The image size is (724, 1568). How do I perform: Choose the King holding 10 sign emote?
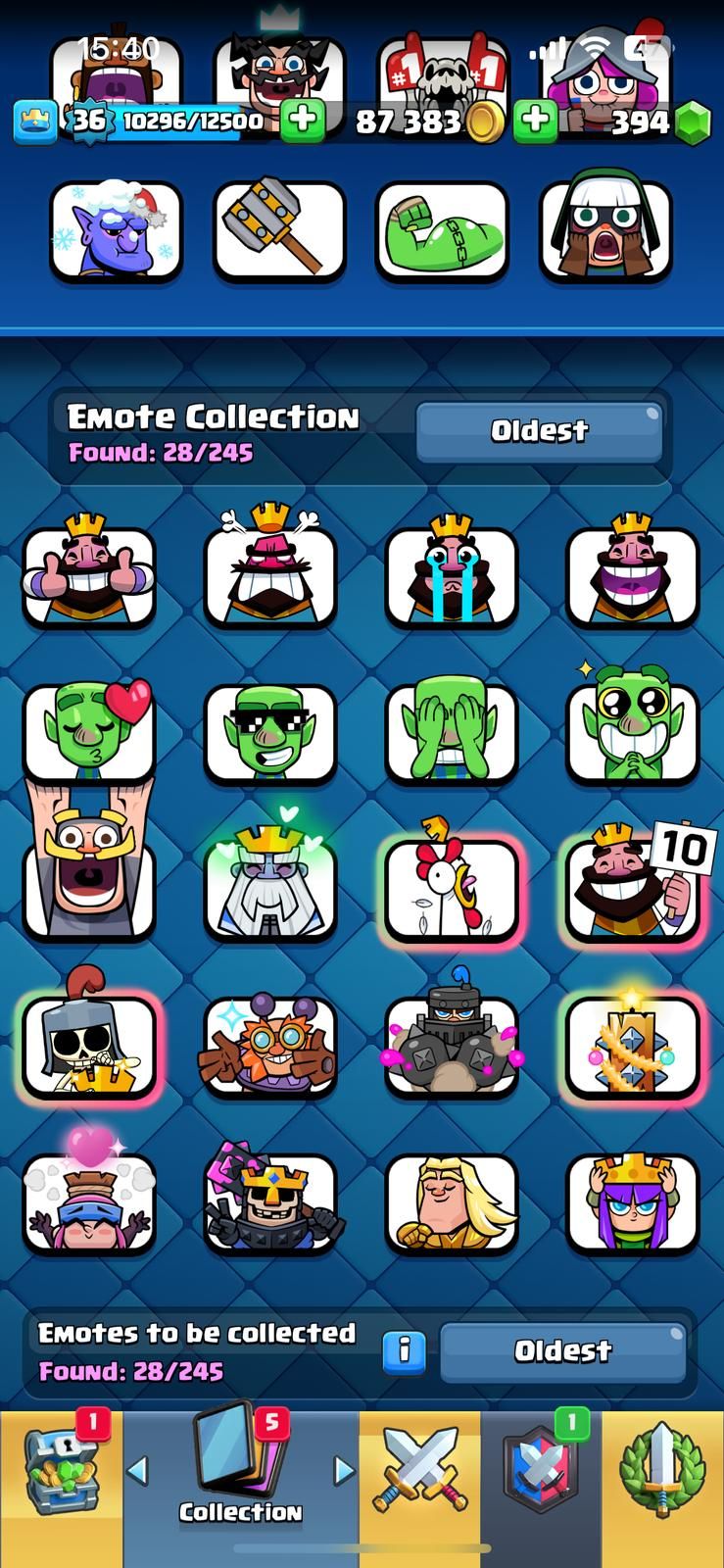[x=632, y=887]
